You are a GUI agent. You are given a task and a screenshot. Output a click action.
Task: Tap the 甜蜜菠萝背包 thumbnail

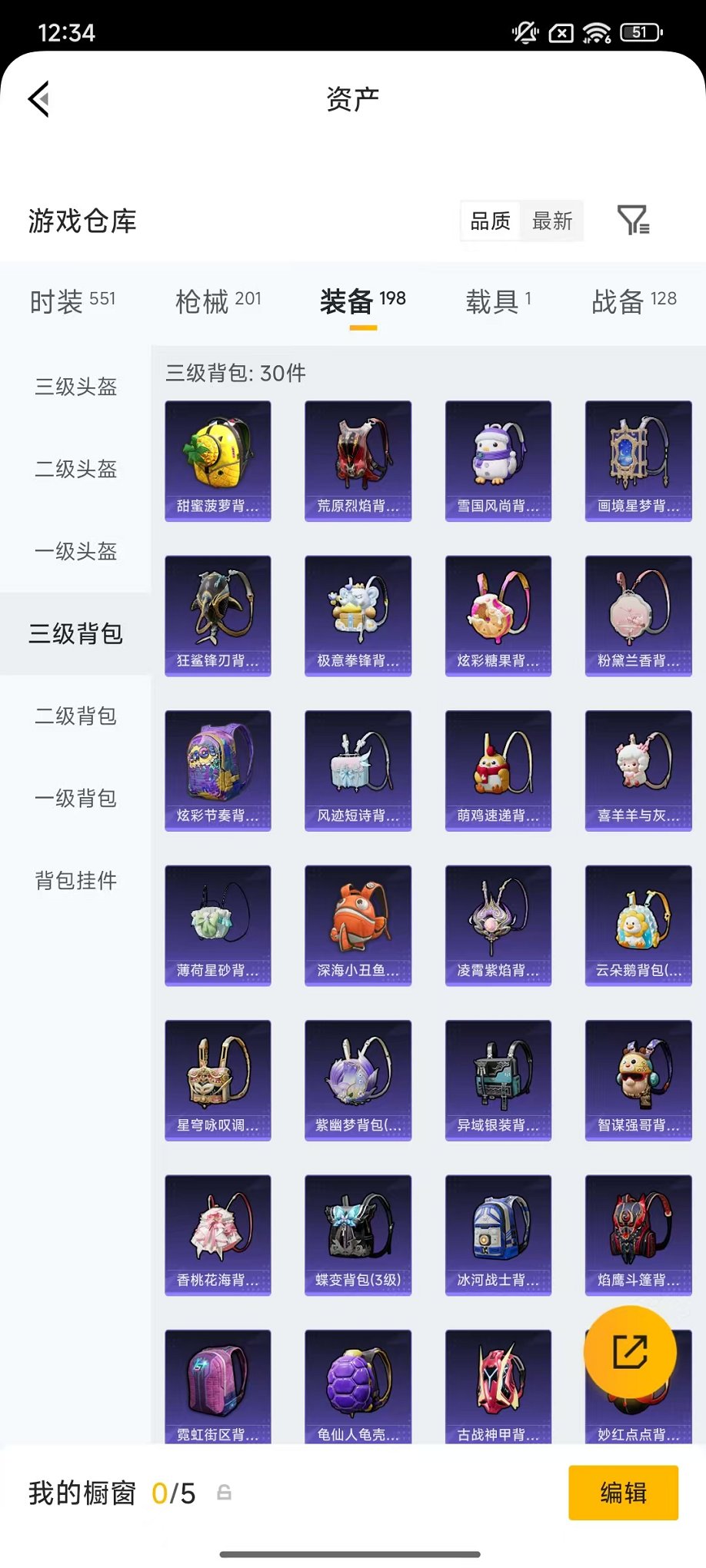pyautogui.click(x=218, y=460)
